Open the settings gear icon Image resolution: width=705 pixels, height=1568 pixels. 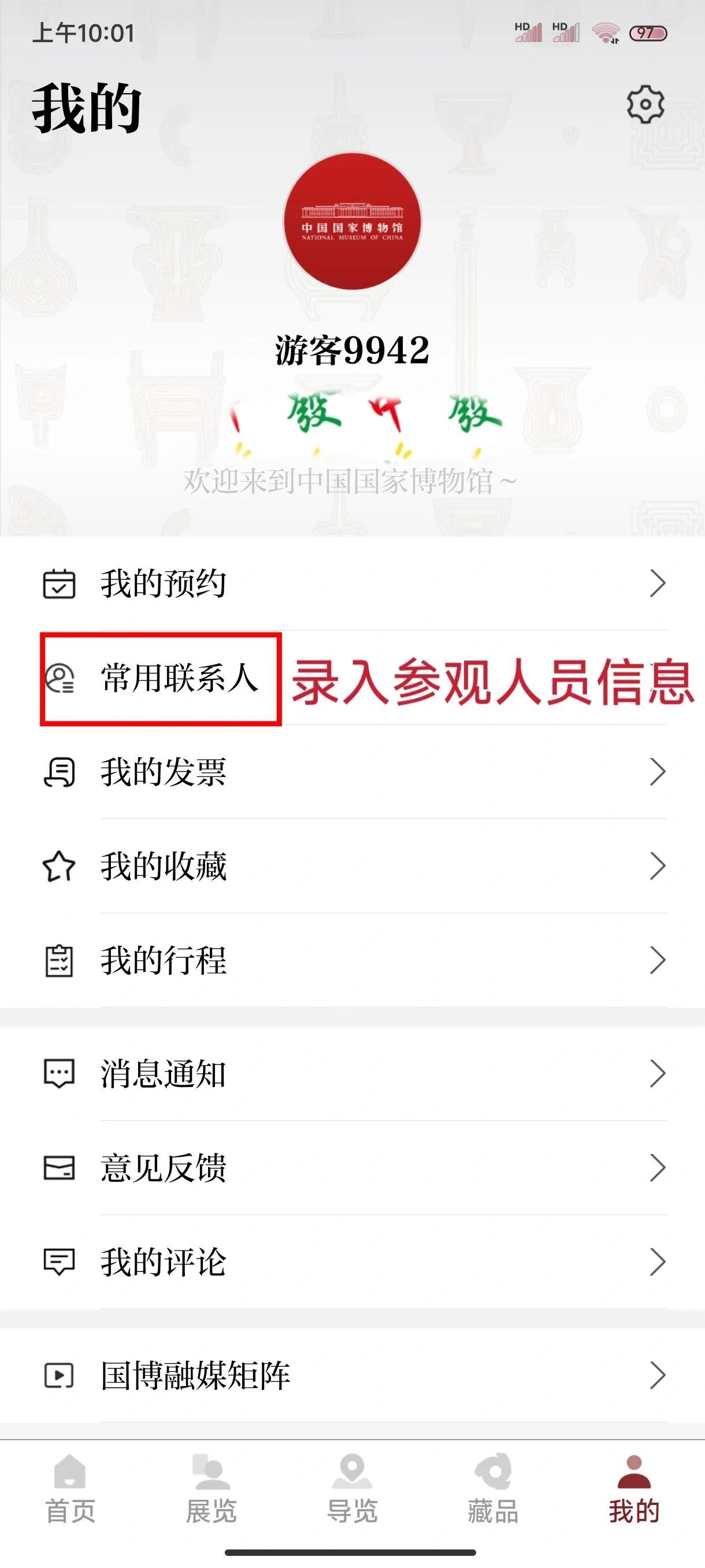pyautogui.click(x=645, y=105)
